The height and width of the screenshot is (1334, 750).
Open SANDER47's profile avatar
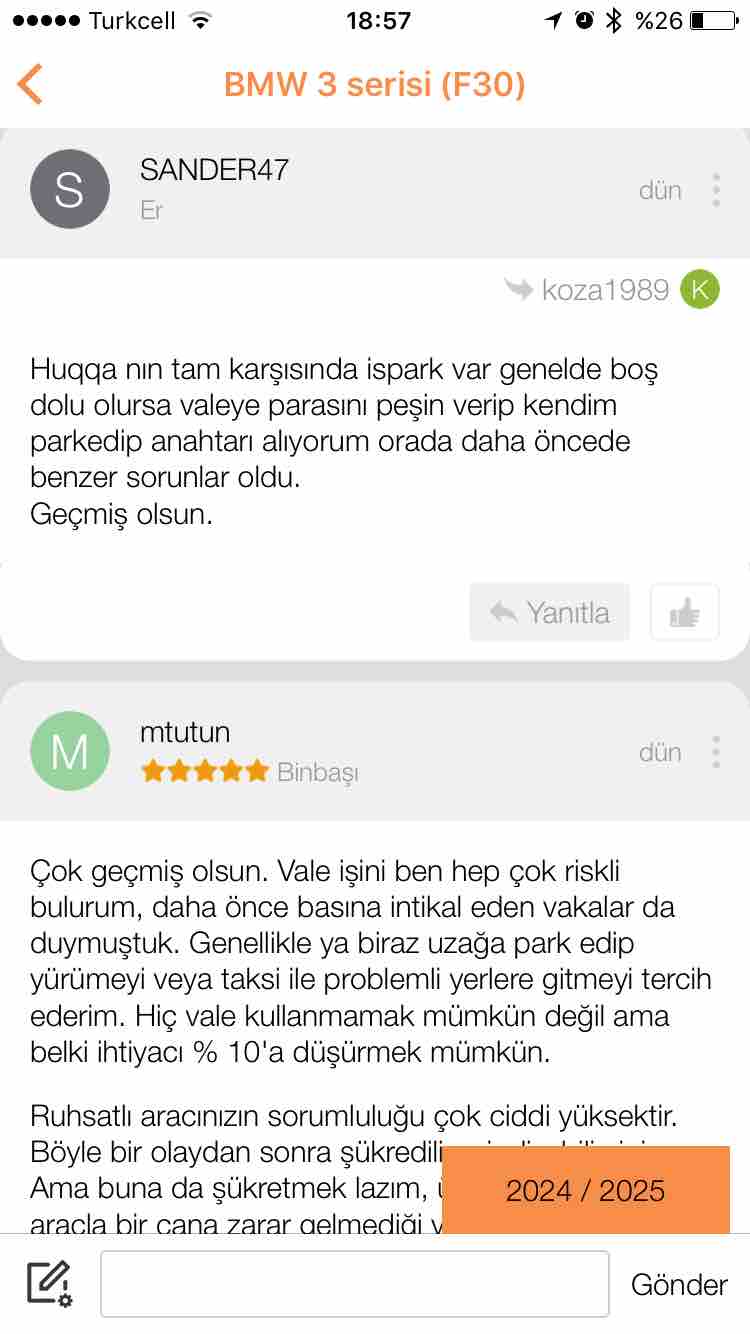69,189
